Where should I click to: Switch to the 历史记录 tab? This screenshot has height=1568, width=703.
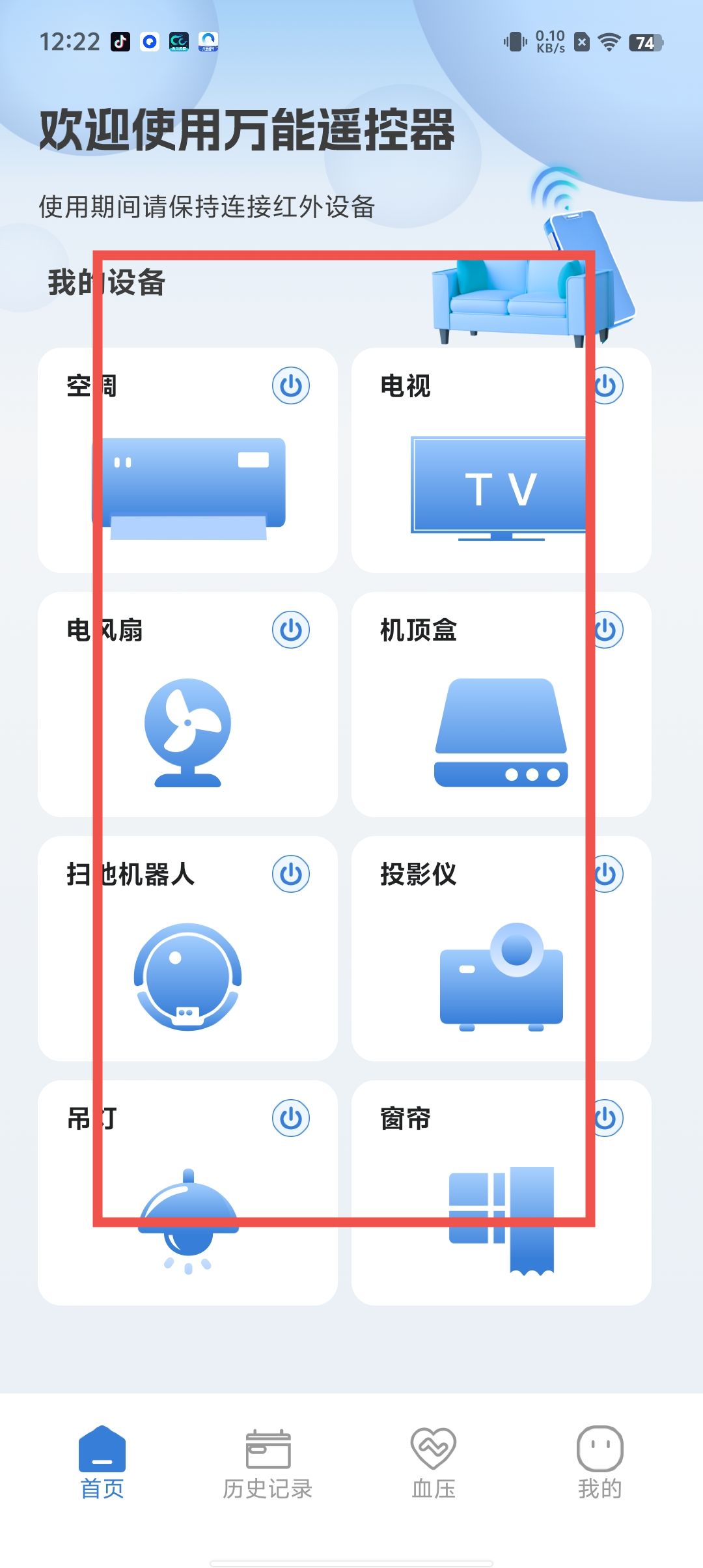(268, 1463)
